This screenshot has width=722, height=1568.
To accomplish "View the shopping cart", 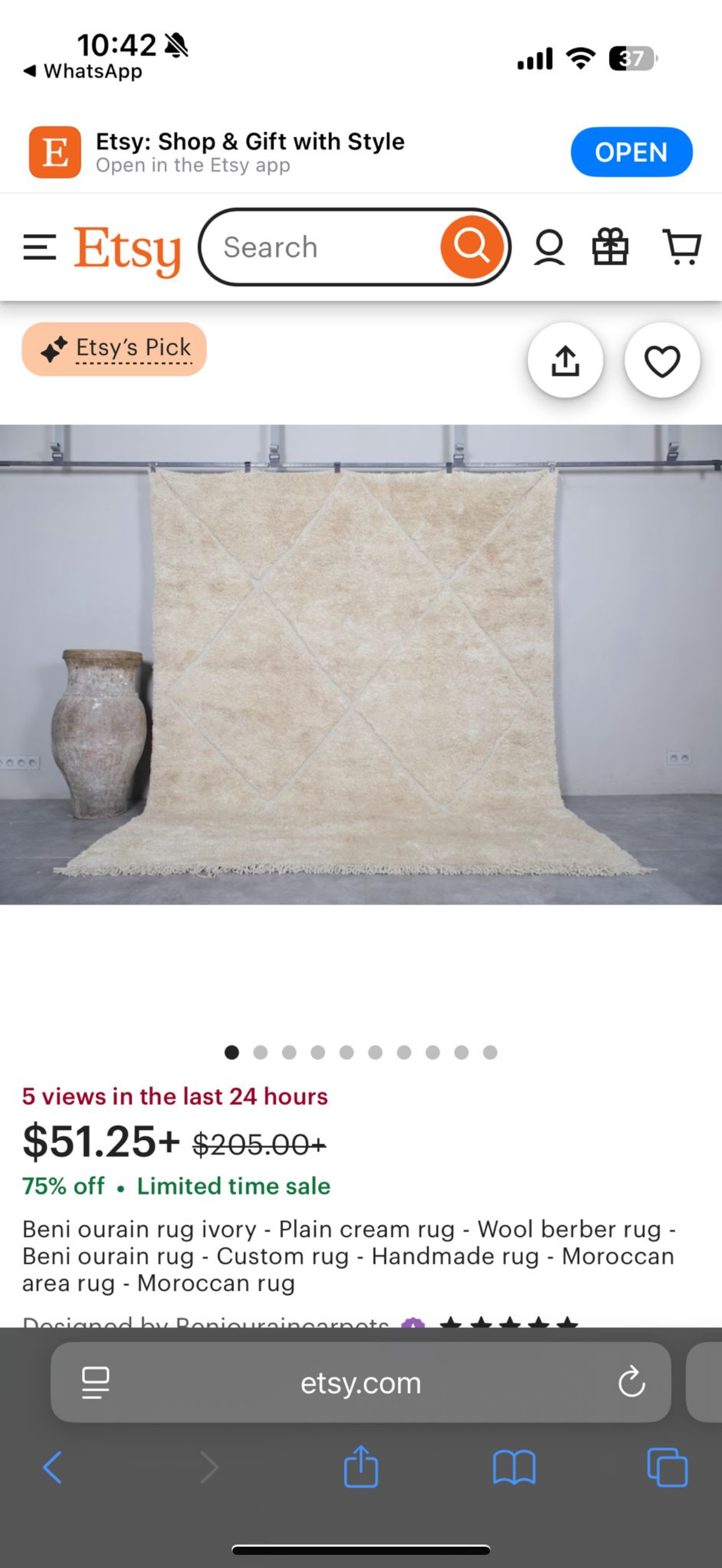I will tap(681, 247).
